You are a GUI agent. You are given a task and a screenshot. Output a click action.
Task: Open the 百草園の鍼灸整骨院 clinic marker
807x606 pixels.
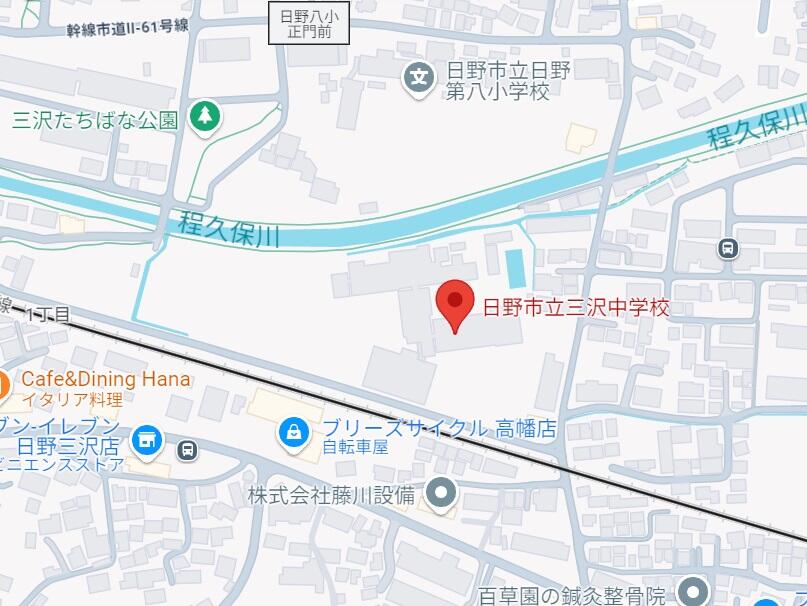pos(691,590)
